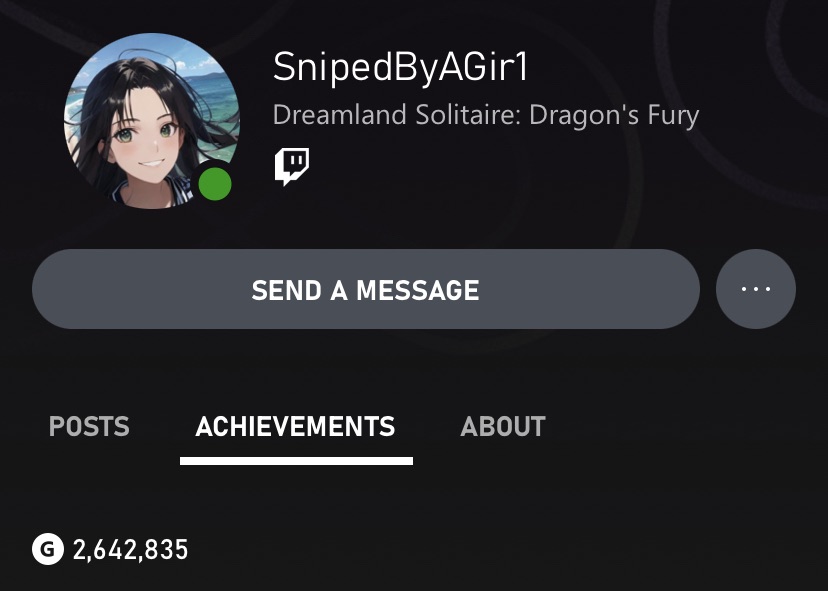View SnipedByAGir1's profile picture
Screen dimensions: 828x591
click(x=150, y=122)
